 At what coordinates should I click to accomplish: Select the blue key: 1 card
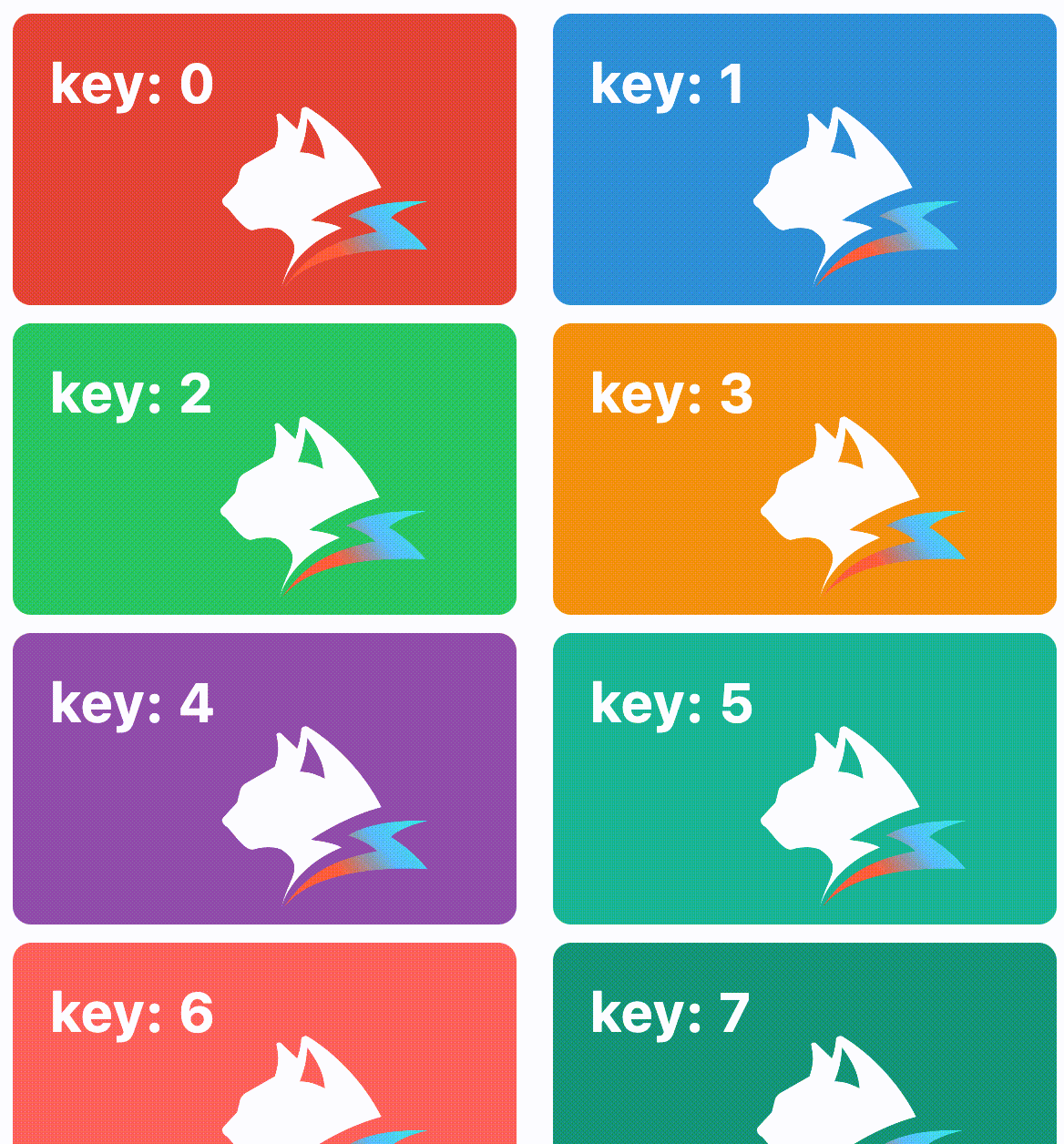(x=804, y=159)
